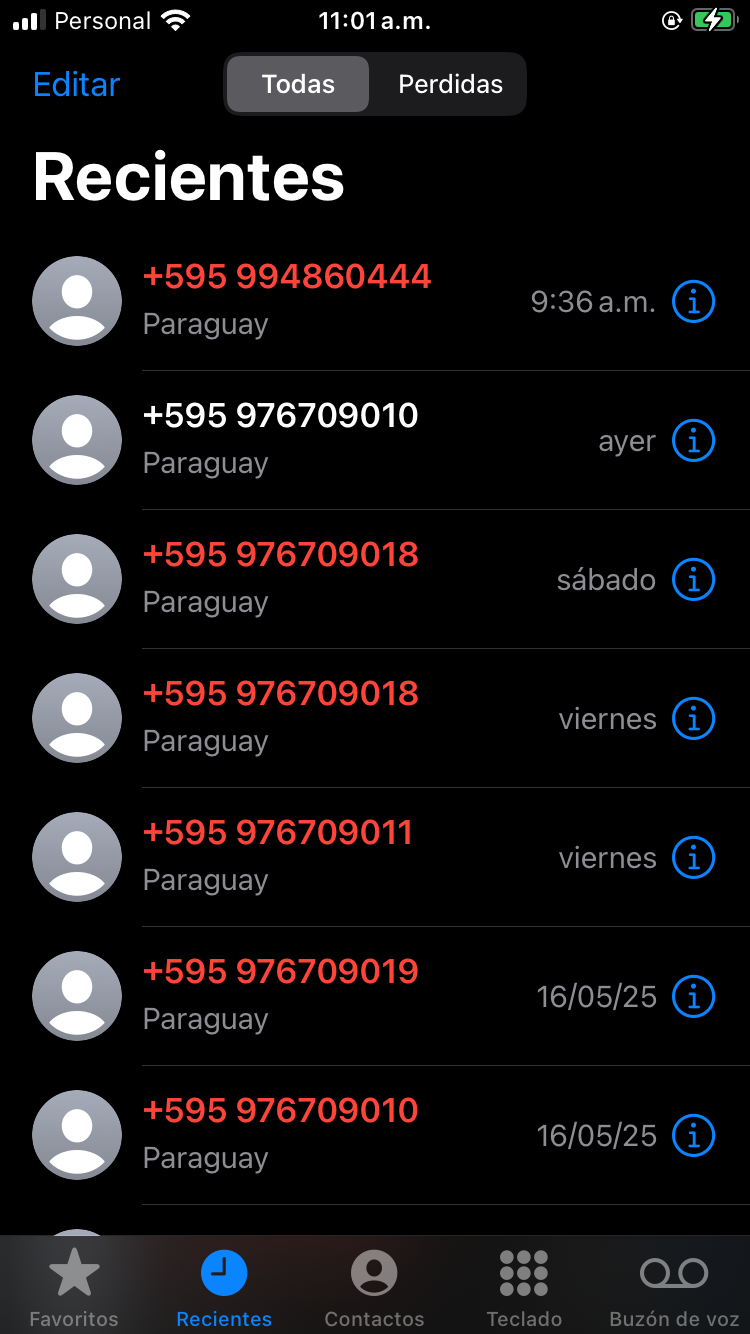
Task: Show info for the call from 976709011
Action: (x=693, y=857)
